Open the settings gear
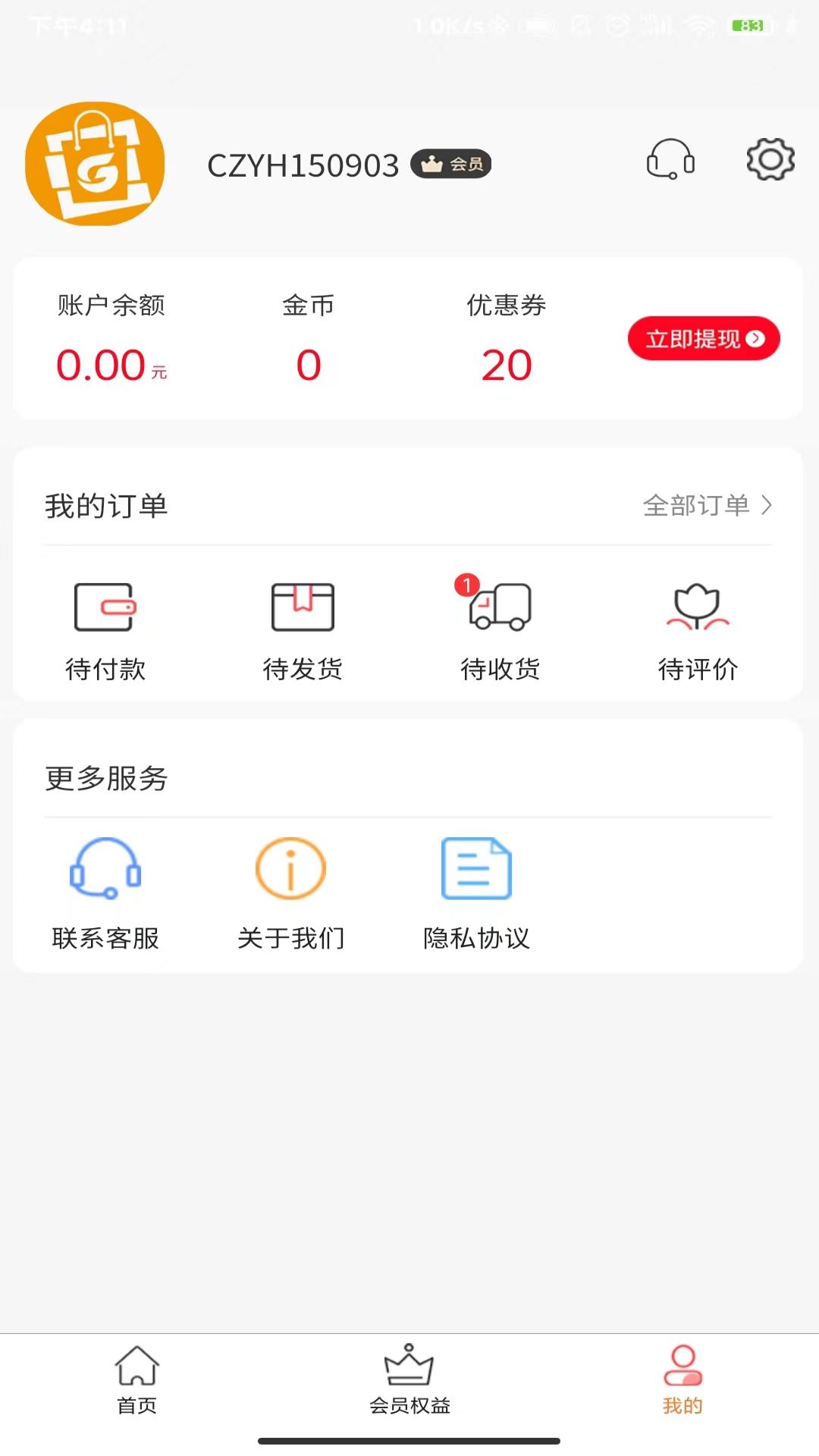This screenshot has width=819, height=1456. [x=770, y=159]
